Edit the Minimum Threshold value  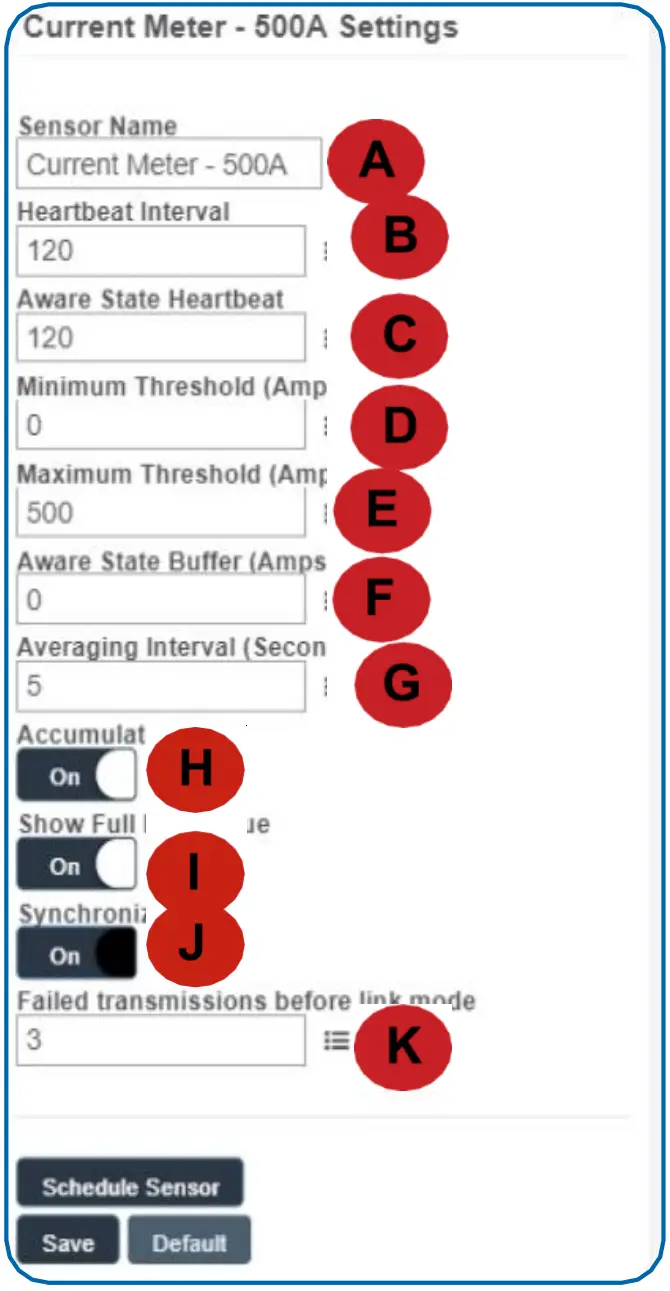pyautogui.click(x=160, y=425)
